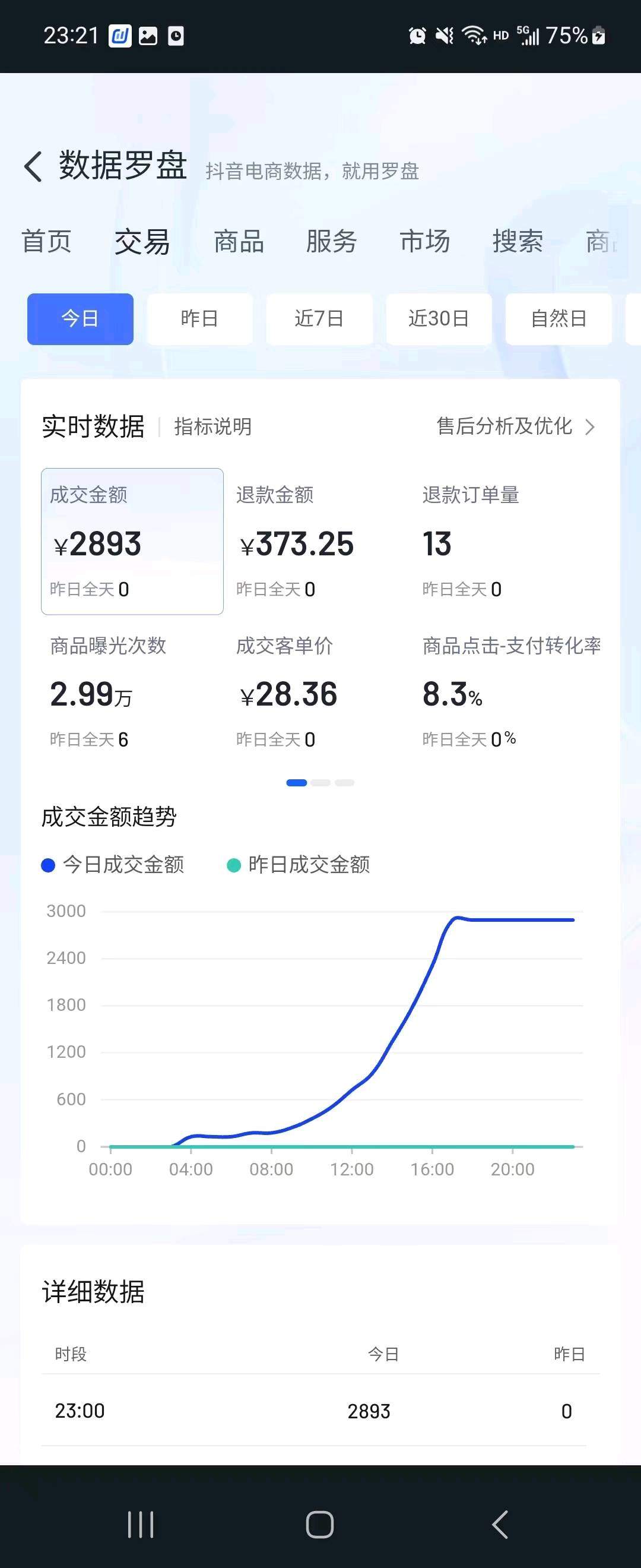Switch to the 首页 tab
Screen dimensions: 641x1568
tap(47, 242)
